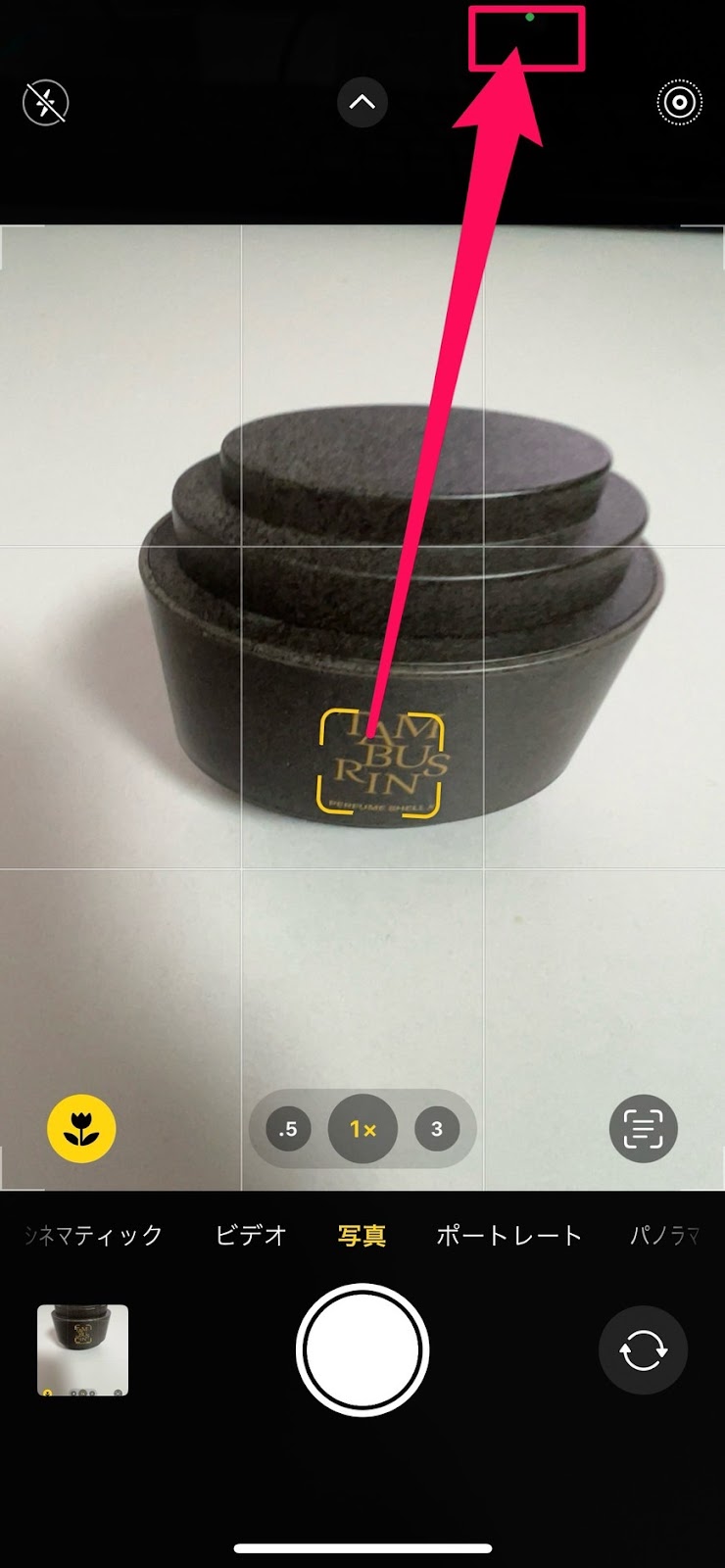Open the last photo thumbnail
725x1568 pixels.
83,1349
